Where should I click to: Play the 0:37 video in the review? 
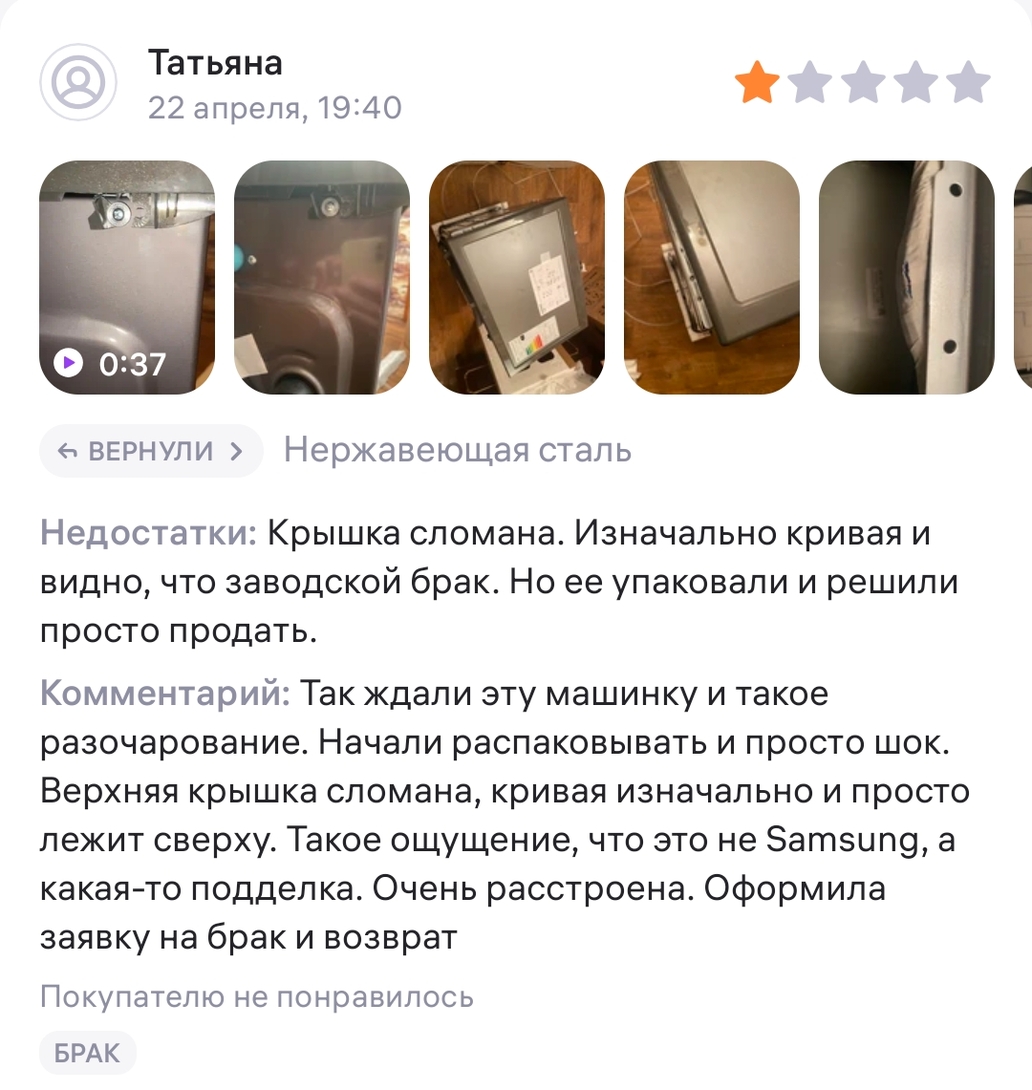click(126, 278)
